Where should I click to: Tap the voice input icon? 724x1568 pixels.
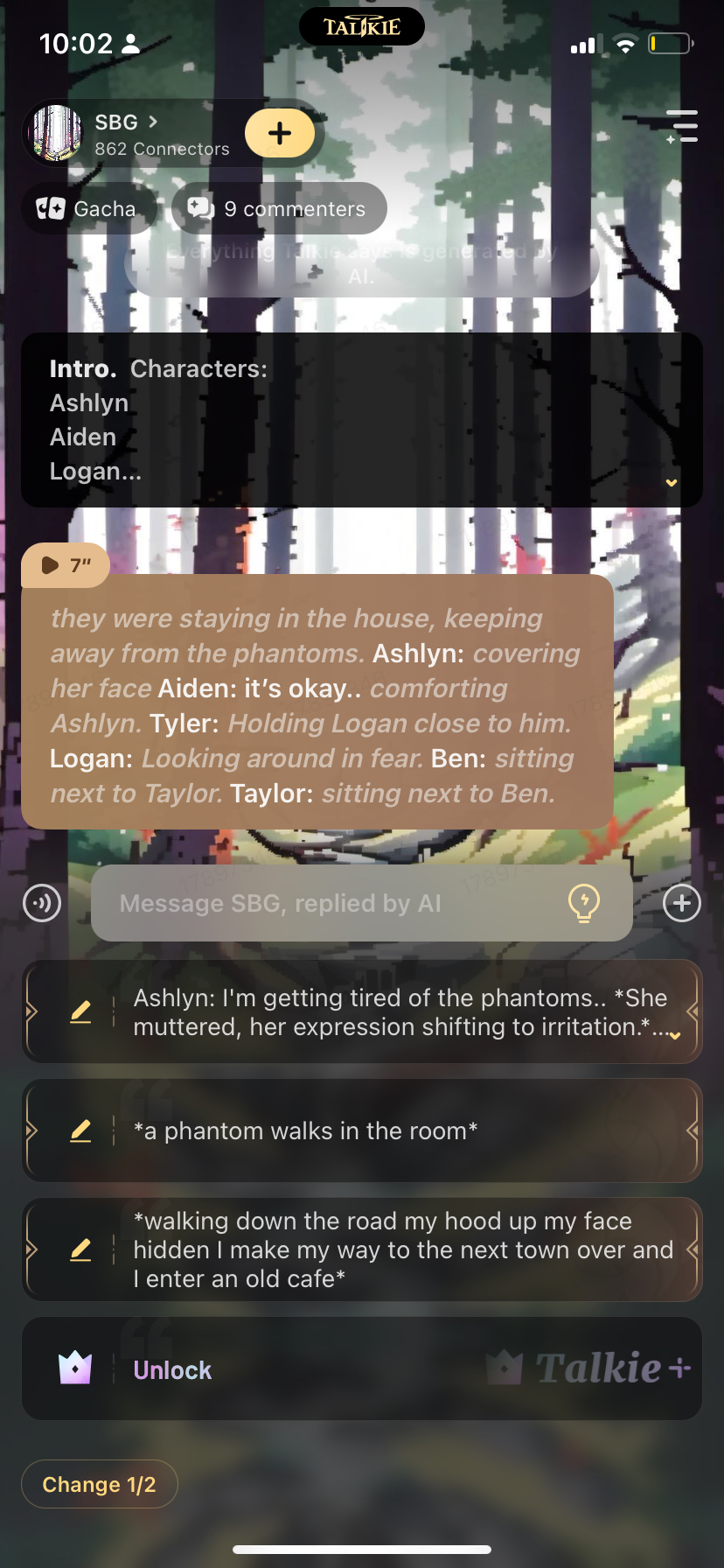(x=42, y=903)
